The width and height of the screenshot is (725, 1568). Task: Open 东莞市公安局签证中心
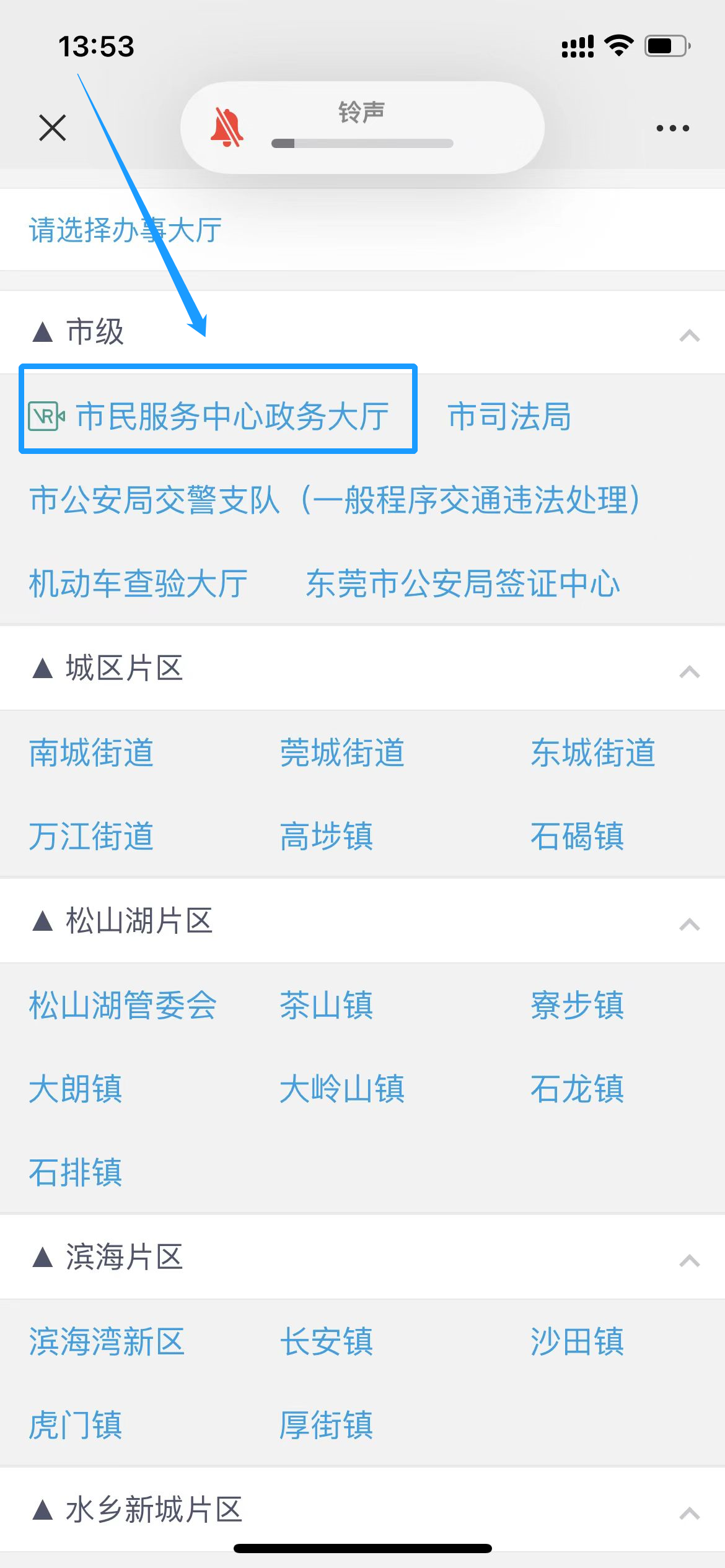463,584
